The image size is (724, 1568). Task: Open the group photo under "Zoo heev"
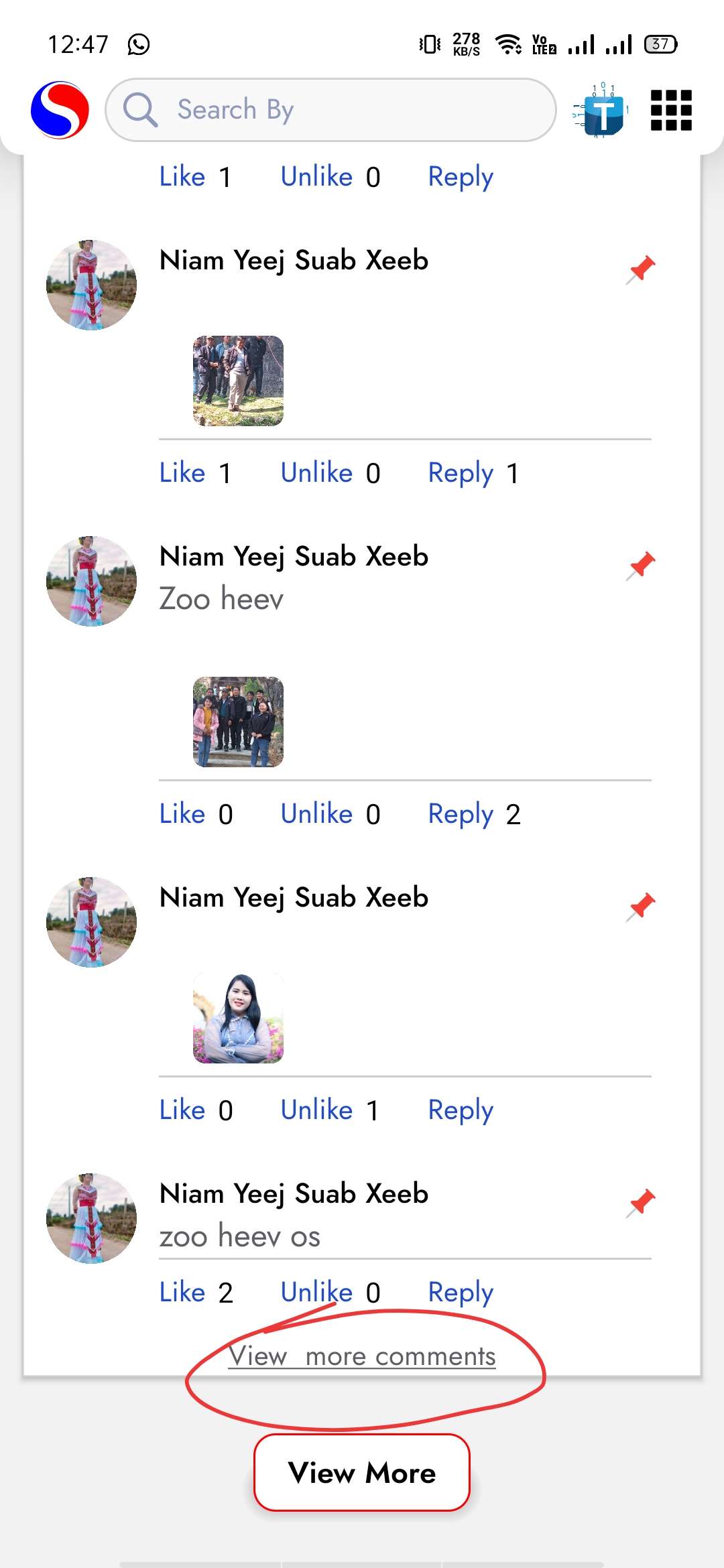(x=238, y=722)
